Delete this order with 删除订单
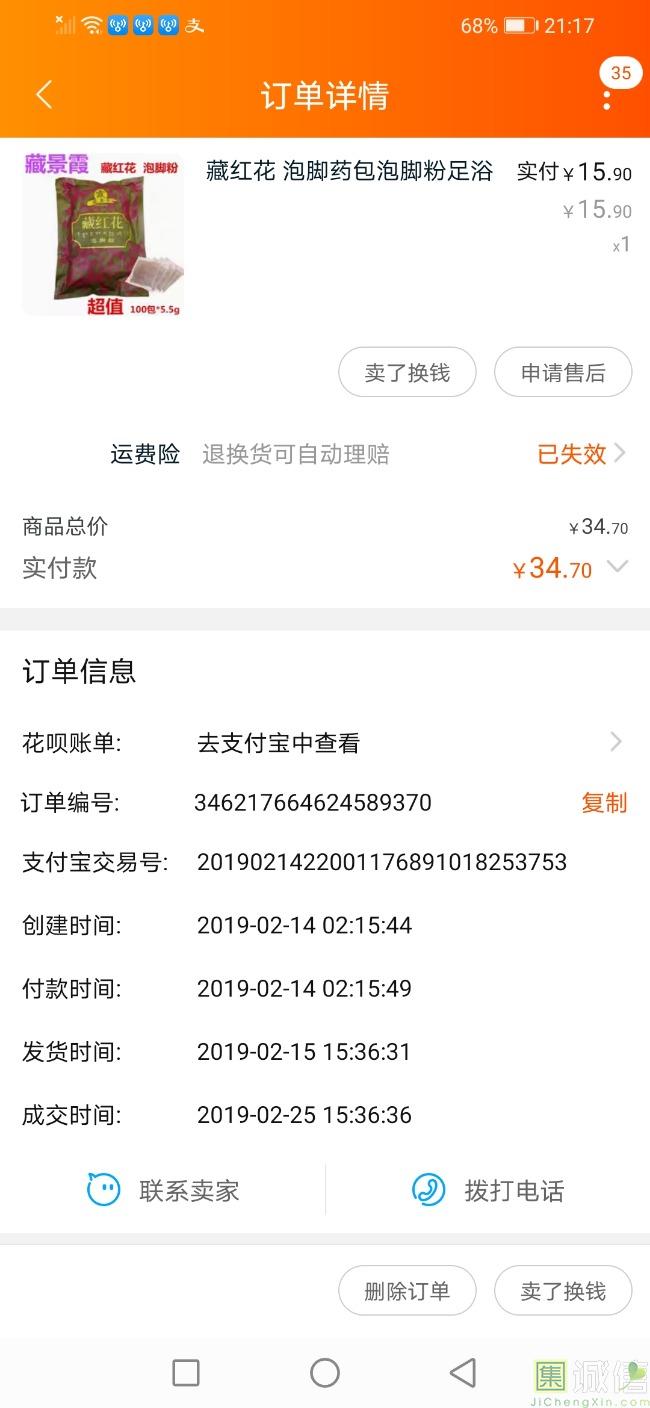This screenshot has width=650, height=1408. point(407,1291)
